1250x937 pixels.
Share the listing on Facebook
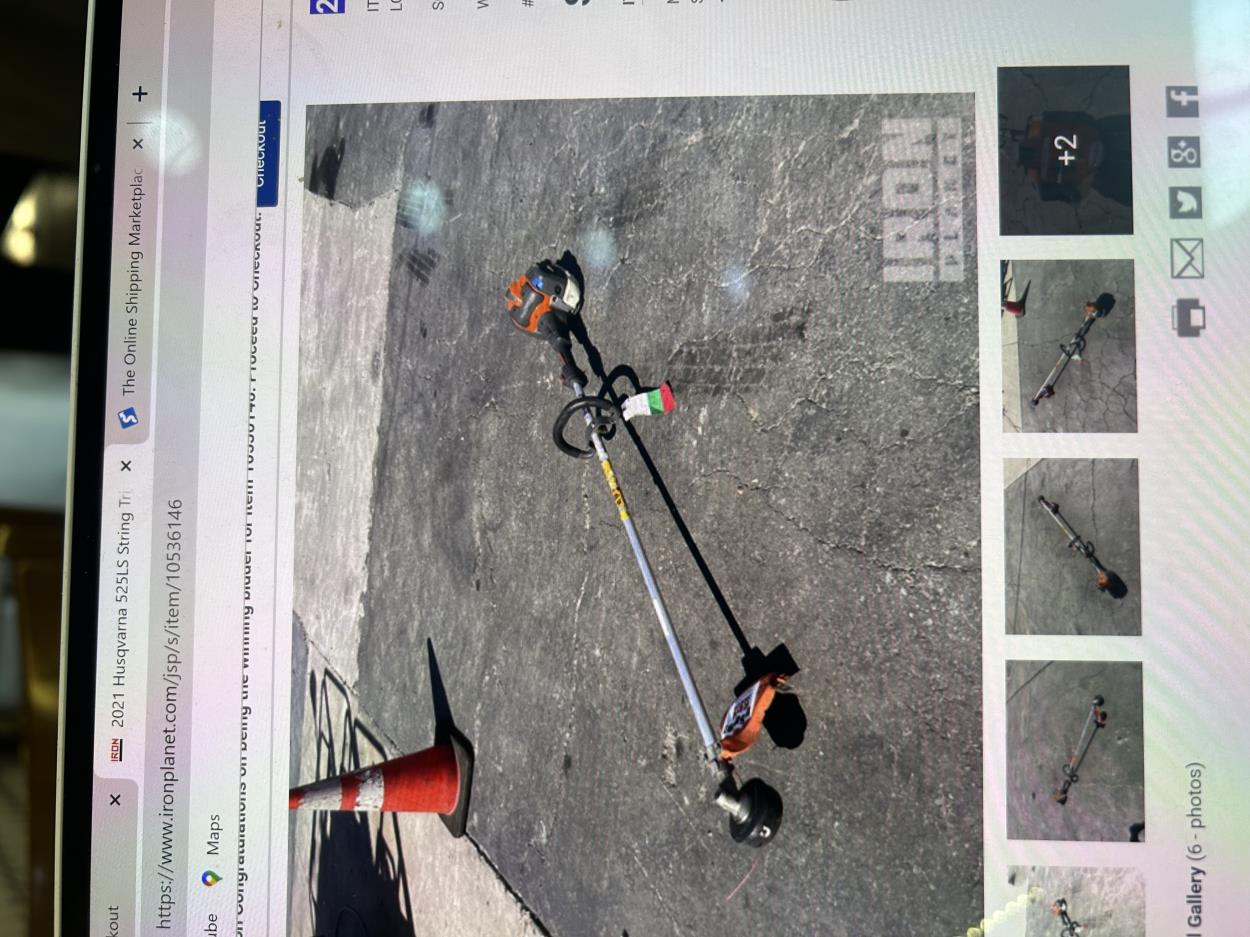(1183, 101)
